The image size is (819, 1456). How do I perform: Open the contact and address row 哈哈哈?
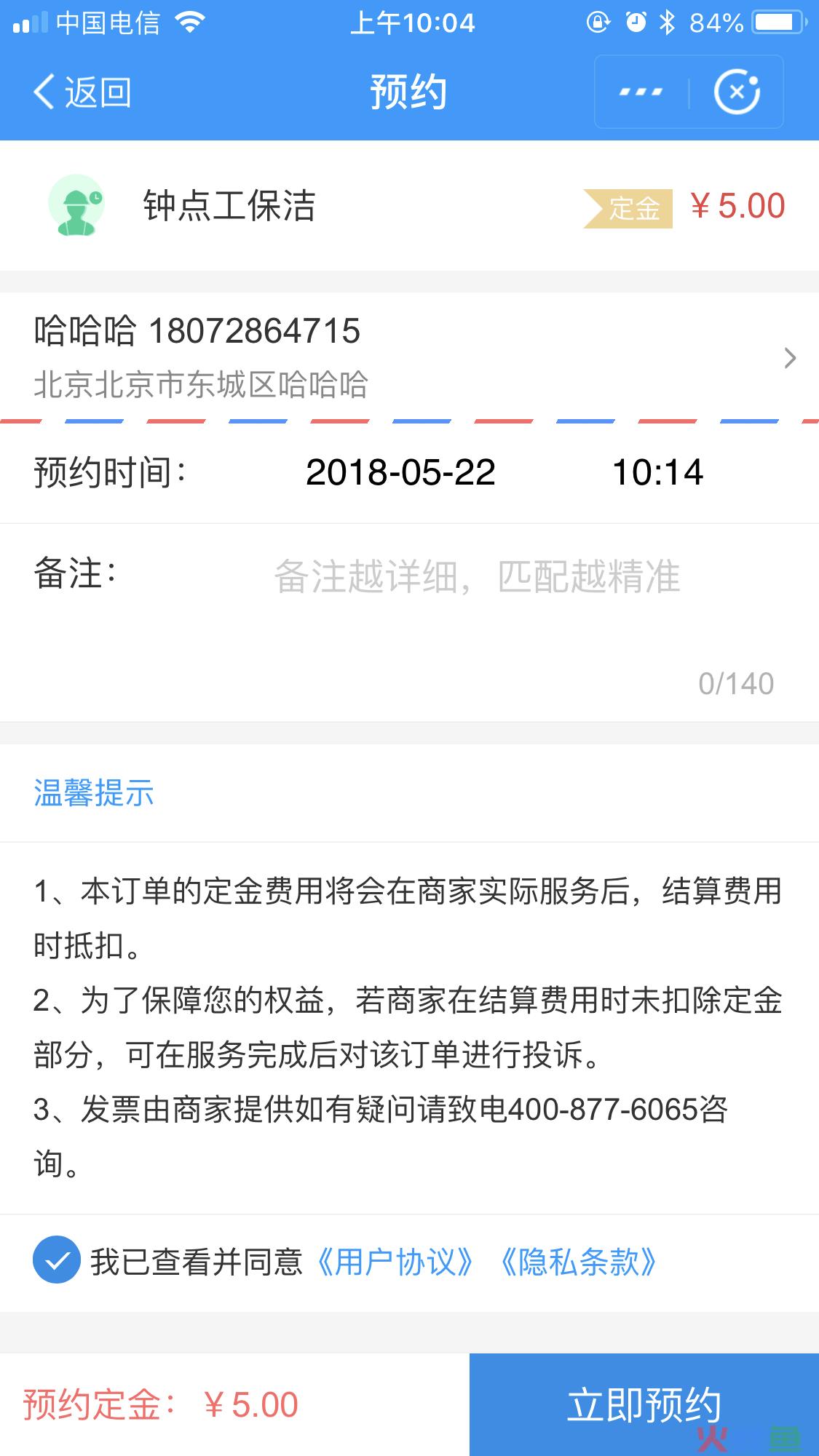[x=409, y=357]
